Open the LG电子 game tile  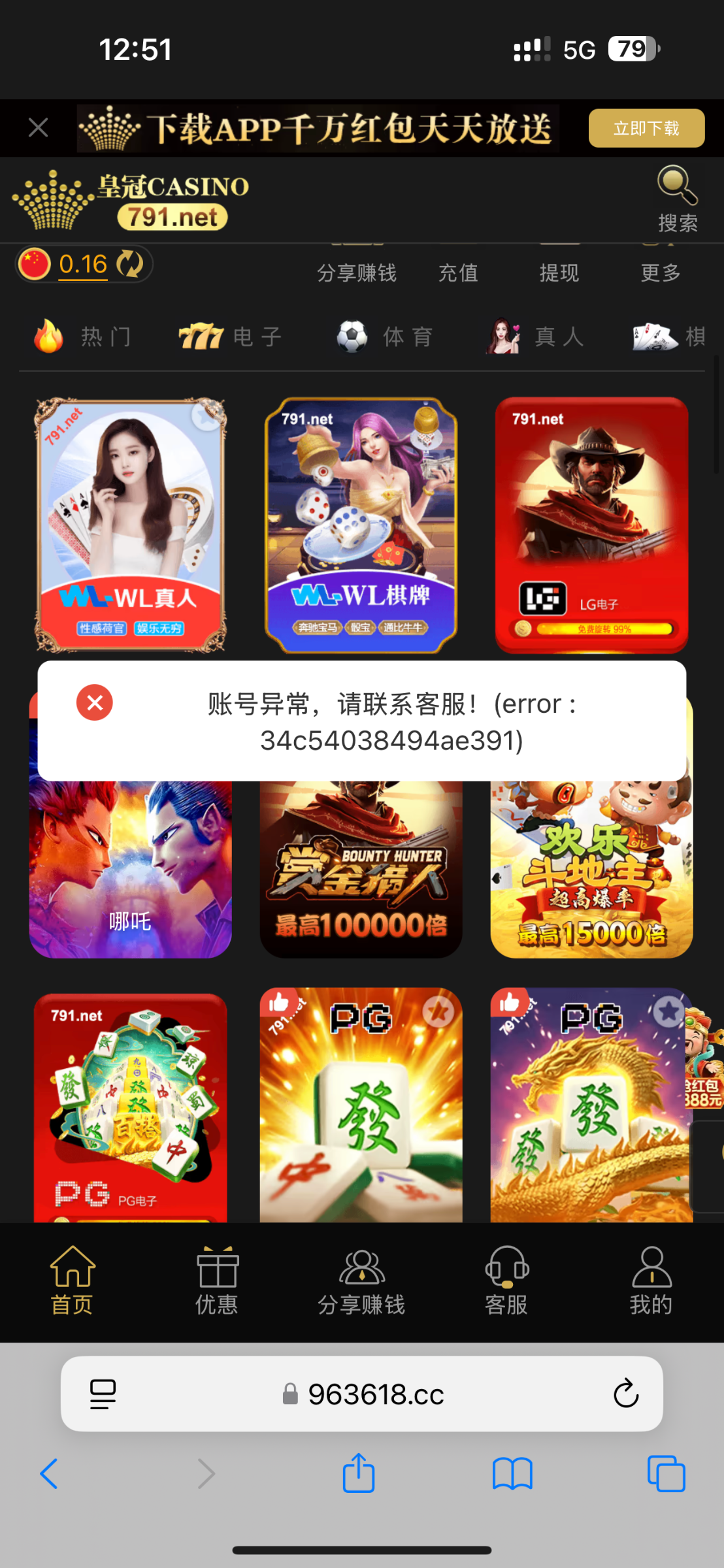(x=591, y=525)
